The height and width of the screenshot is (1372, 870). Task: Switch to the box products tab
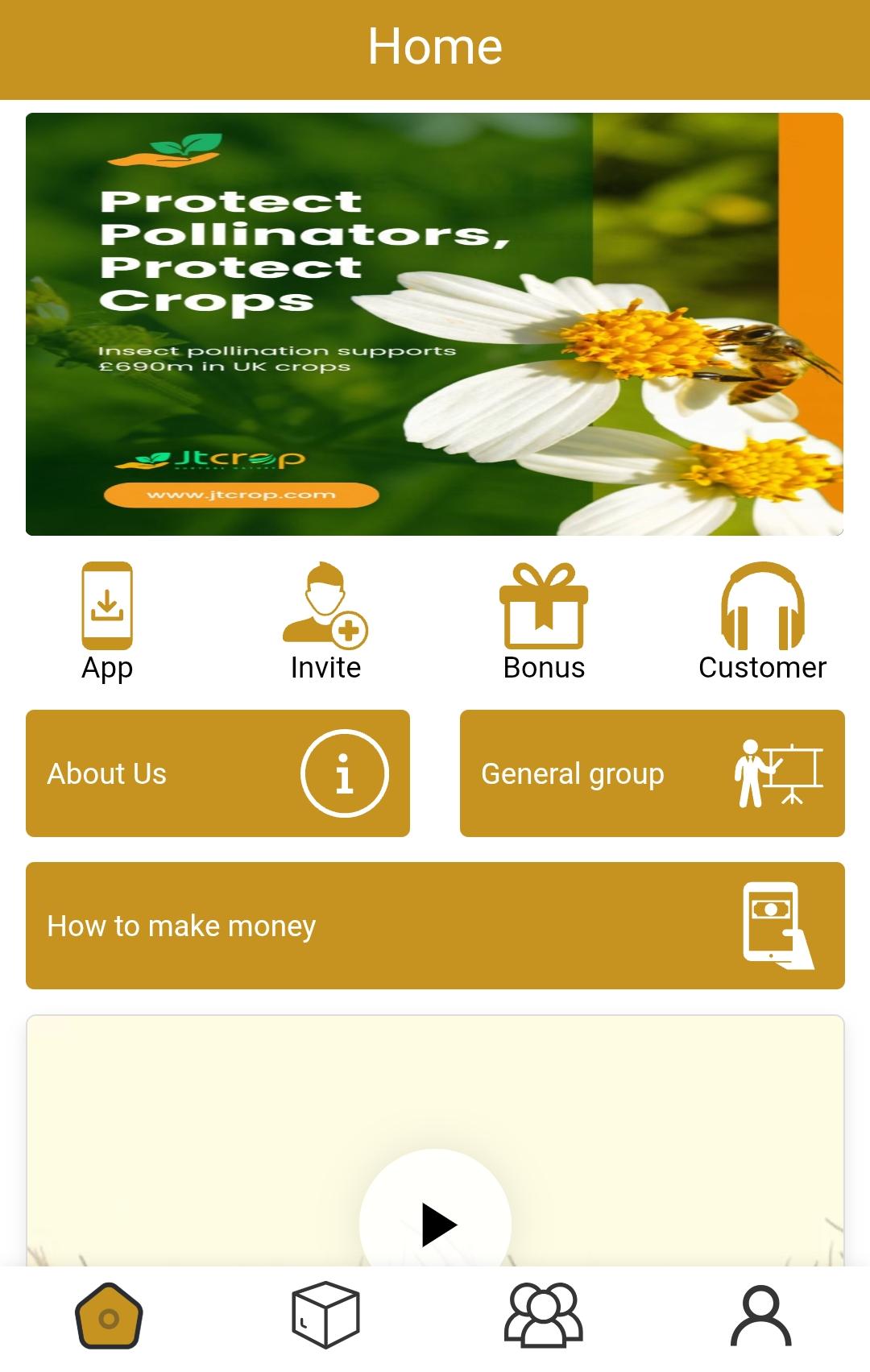(x=325, y=1316)
